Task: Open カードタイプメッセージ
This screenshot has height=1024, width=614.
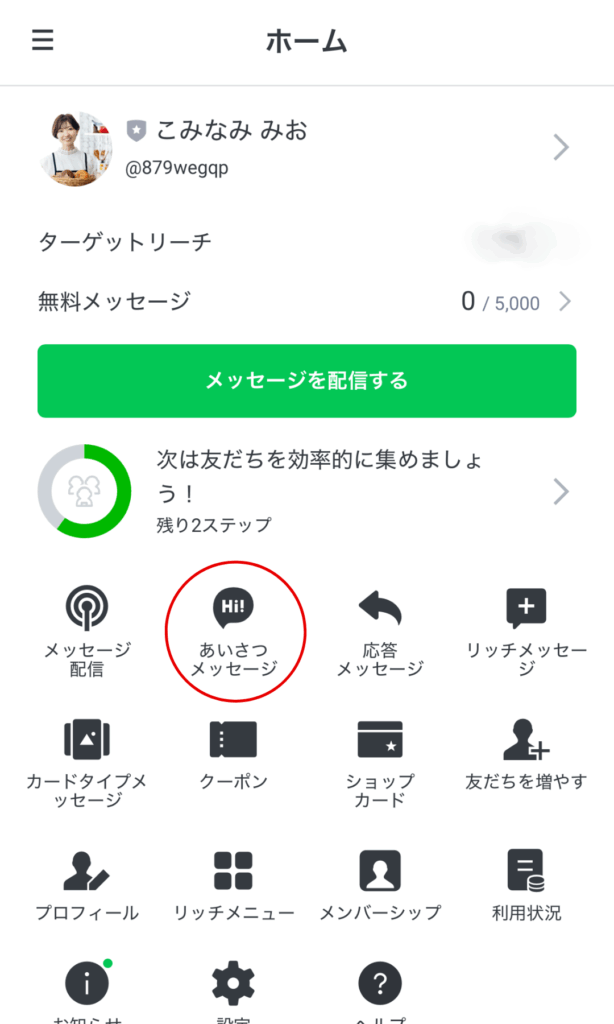Action: 87,763
